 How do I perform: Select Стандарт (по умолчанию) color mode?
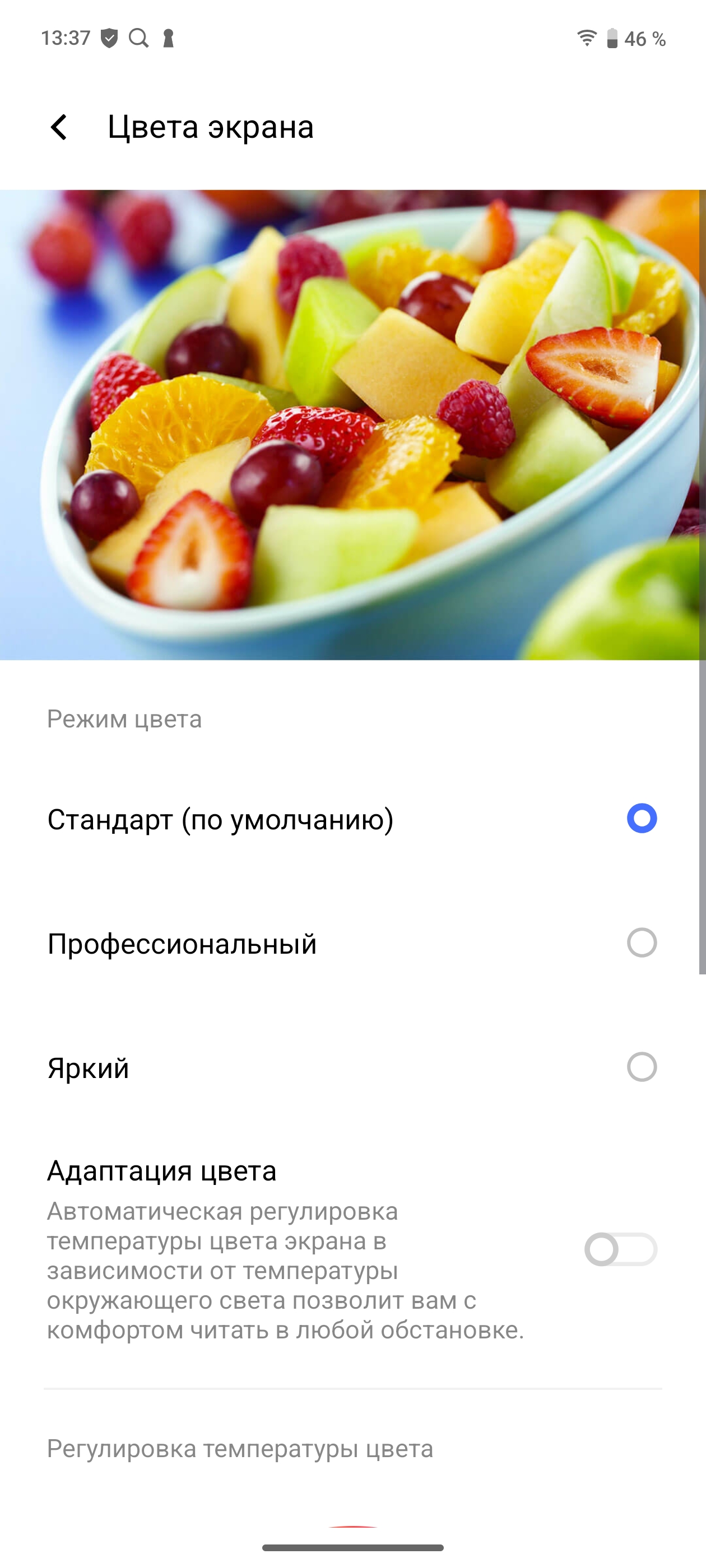(642, 818)
